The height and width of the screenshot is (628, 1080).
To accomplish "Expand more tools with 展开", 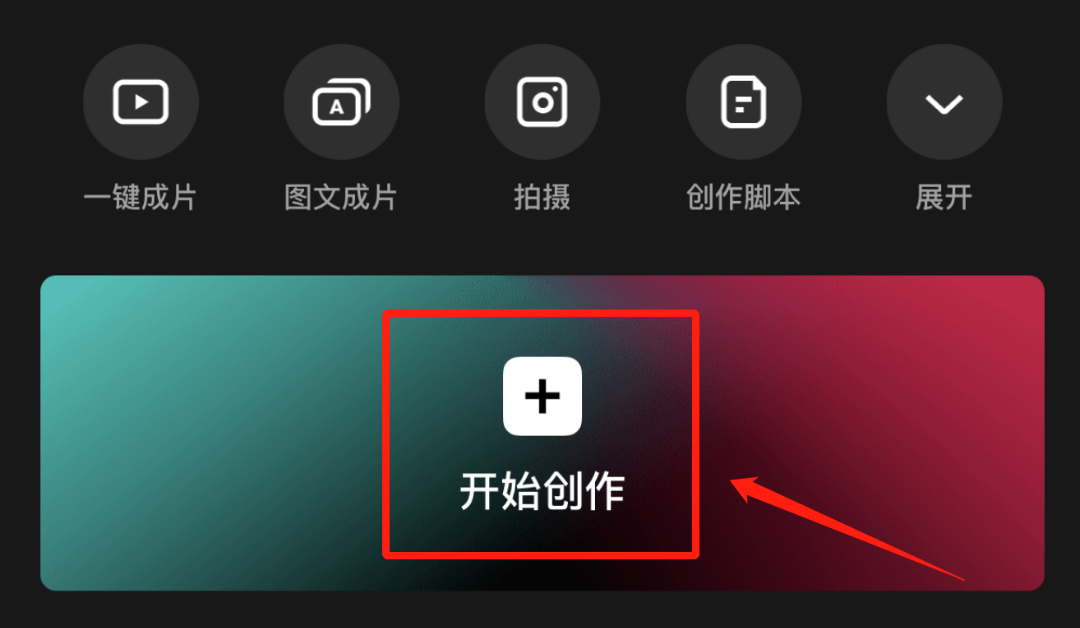I will point(944,102).
